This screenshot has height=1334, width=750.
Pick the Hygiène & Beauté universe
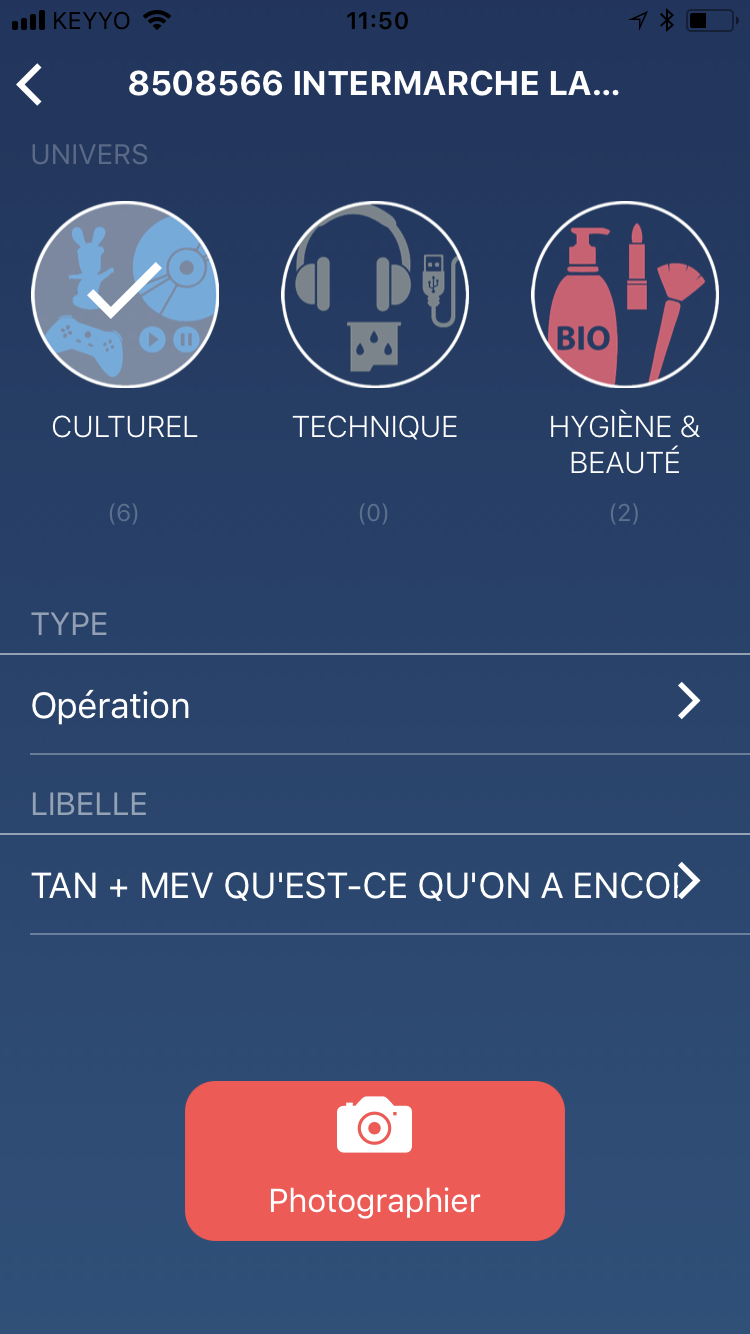tap(625, 294)
